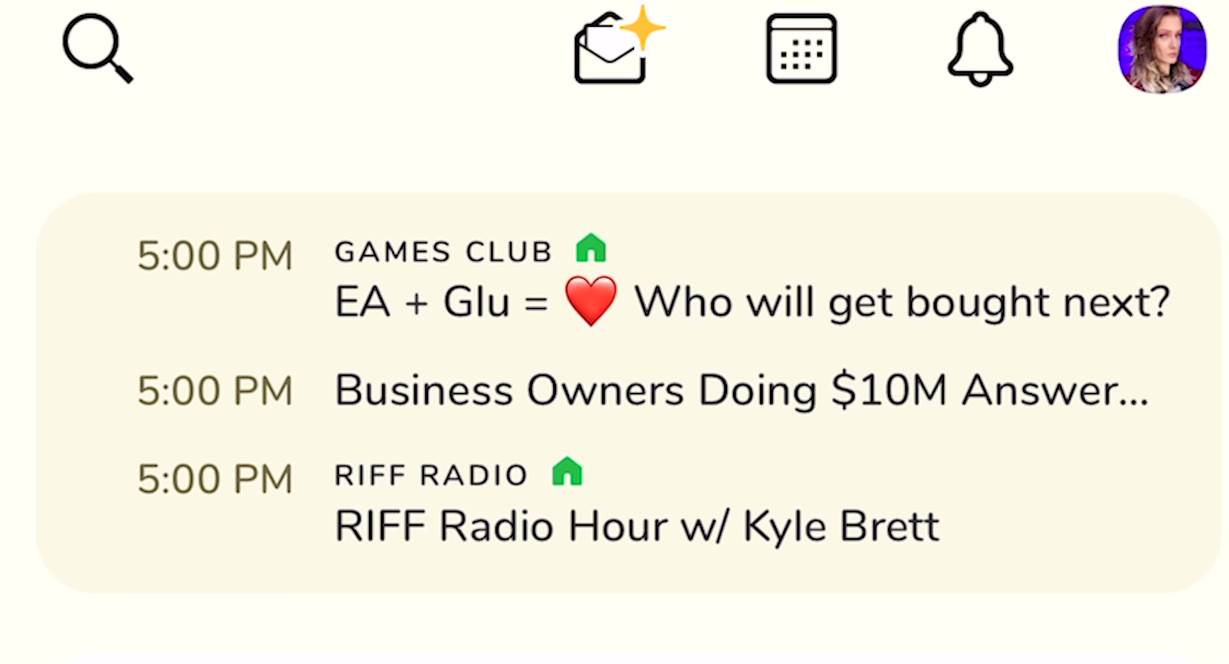Open the Games Club EA + Glu event
This screenshot has height=664, width=1229.
pyautogui.click(x=751, y=302)
